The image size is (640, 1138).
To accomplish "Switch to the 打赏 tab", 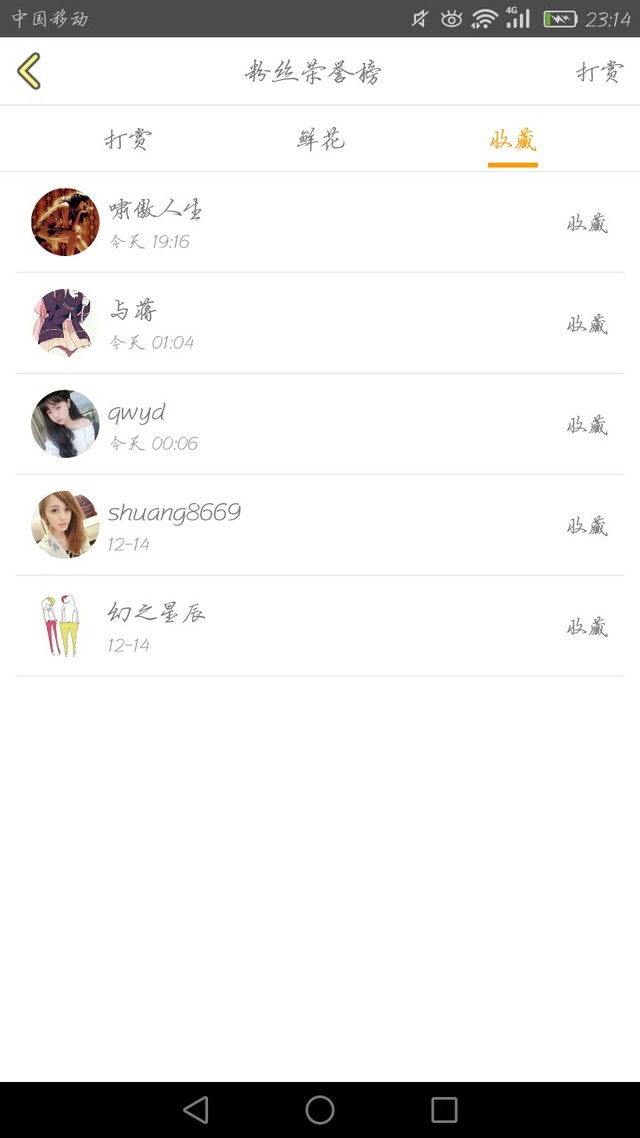I will (x=127, y=140).
